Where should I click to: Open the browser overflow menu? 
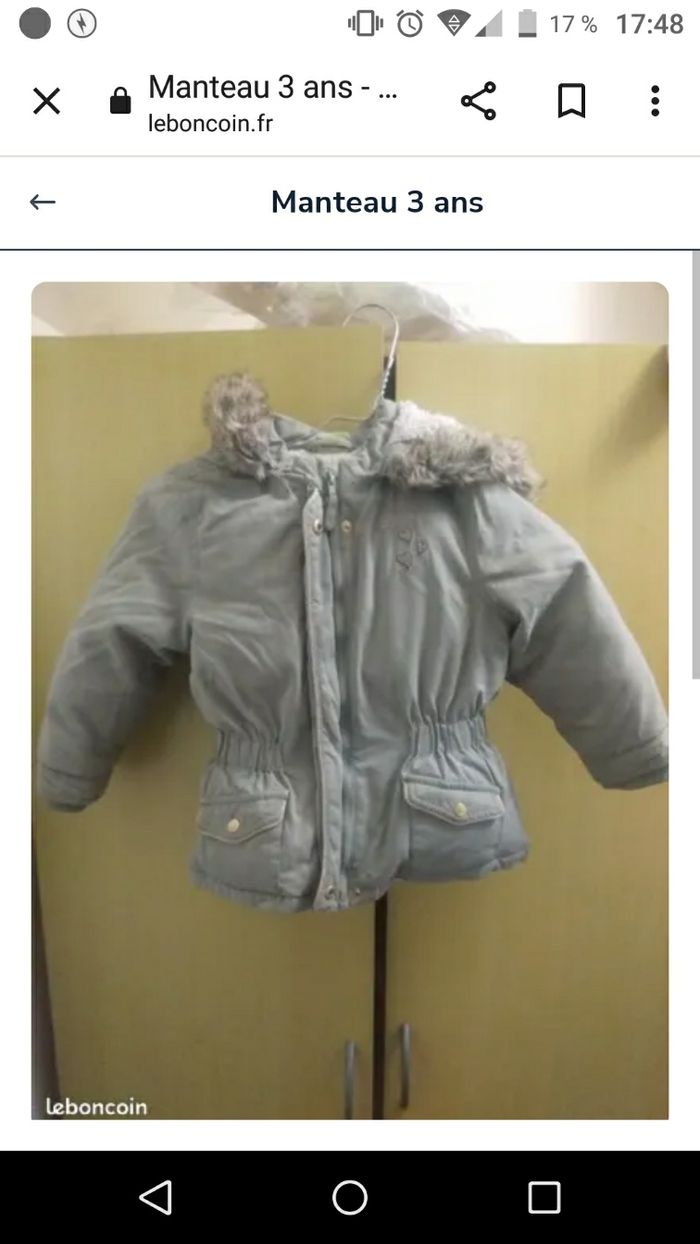coord(655,101)
